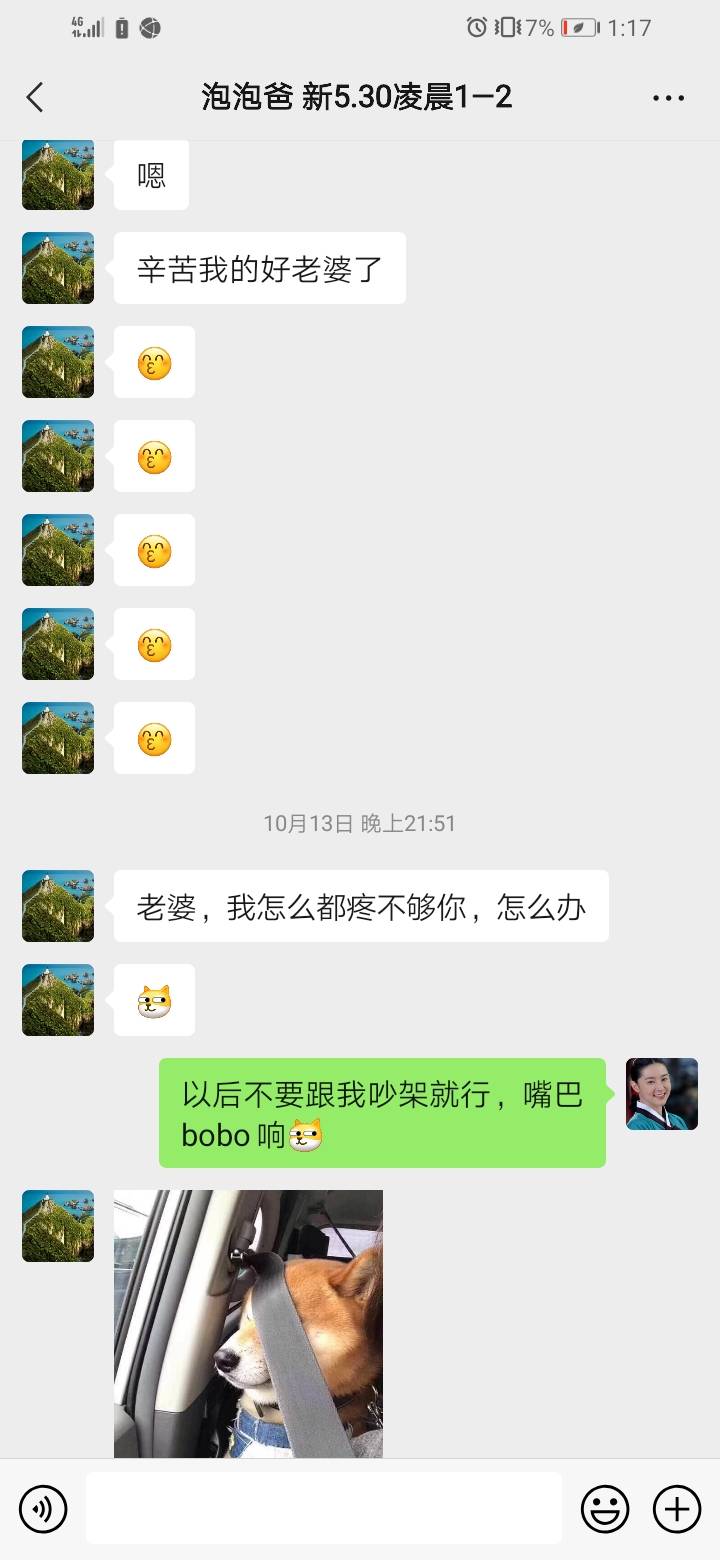Toggle between voice and keyboard input mode
The image size is (720, 1560).
click(42, 1508)
